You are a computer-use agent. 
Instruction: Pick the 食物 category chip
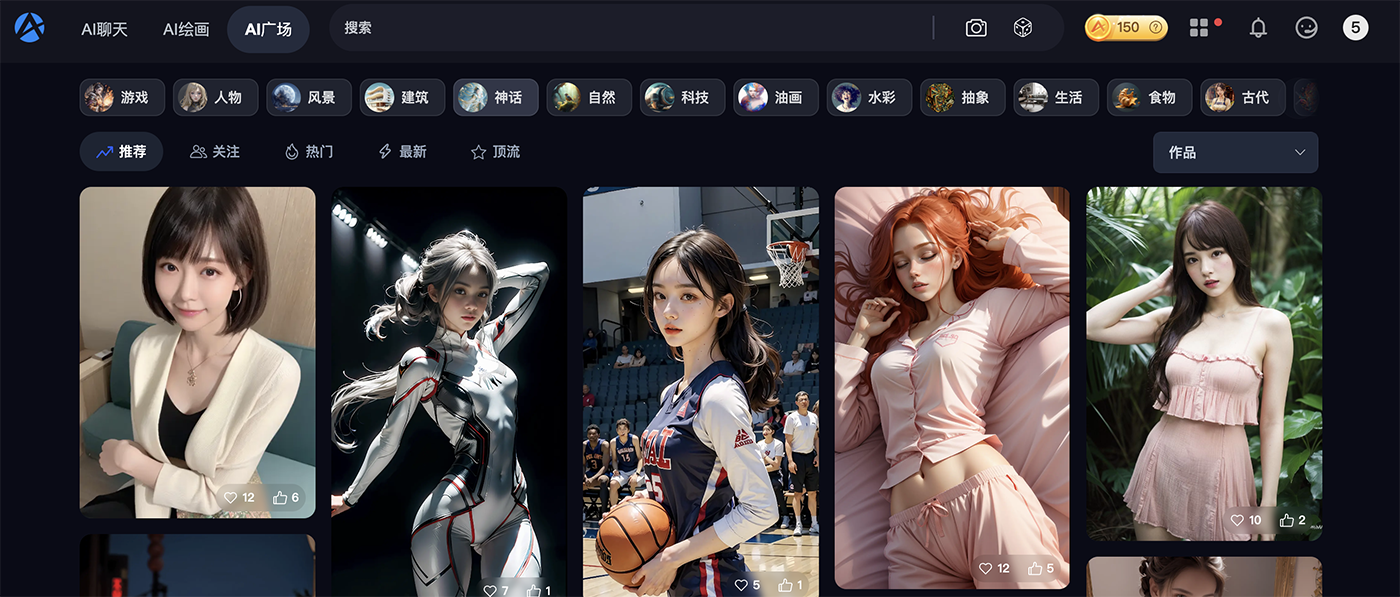[1149, 97]
